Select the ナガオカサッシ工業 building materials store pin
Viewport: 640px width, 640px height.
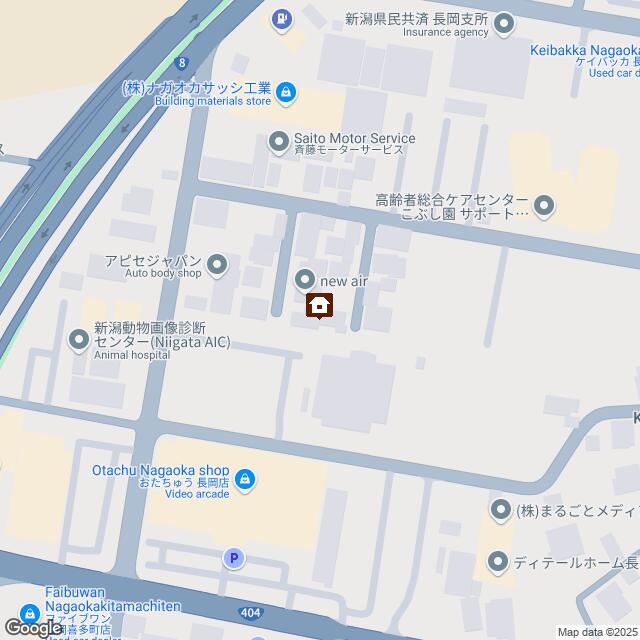click(286, 93)
